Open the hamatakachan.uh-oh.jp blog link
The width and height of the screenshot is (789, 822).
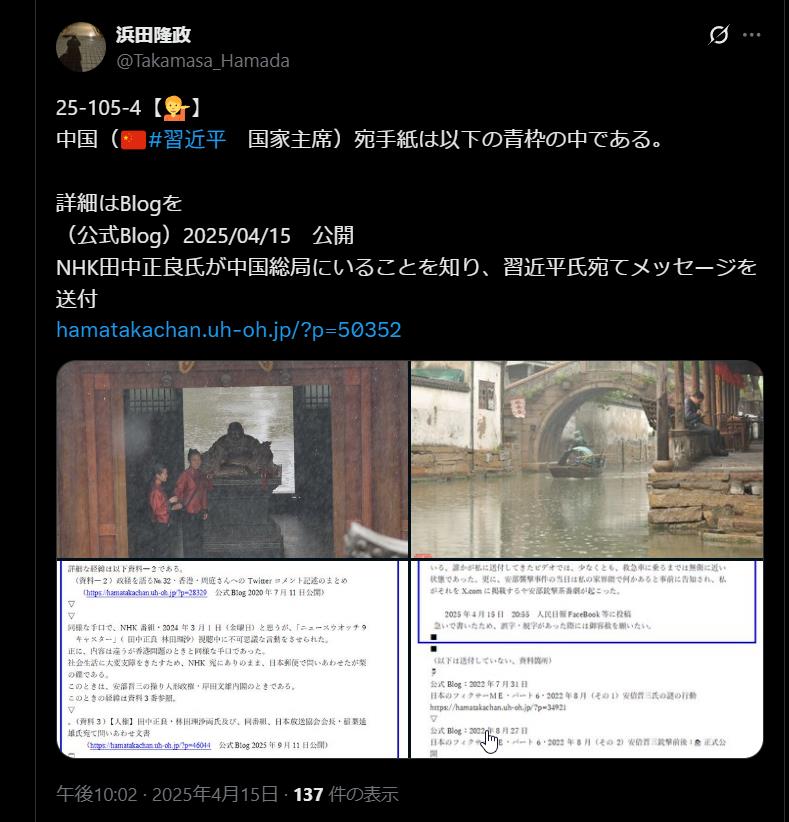click(x=229, y=330)
